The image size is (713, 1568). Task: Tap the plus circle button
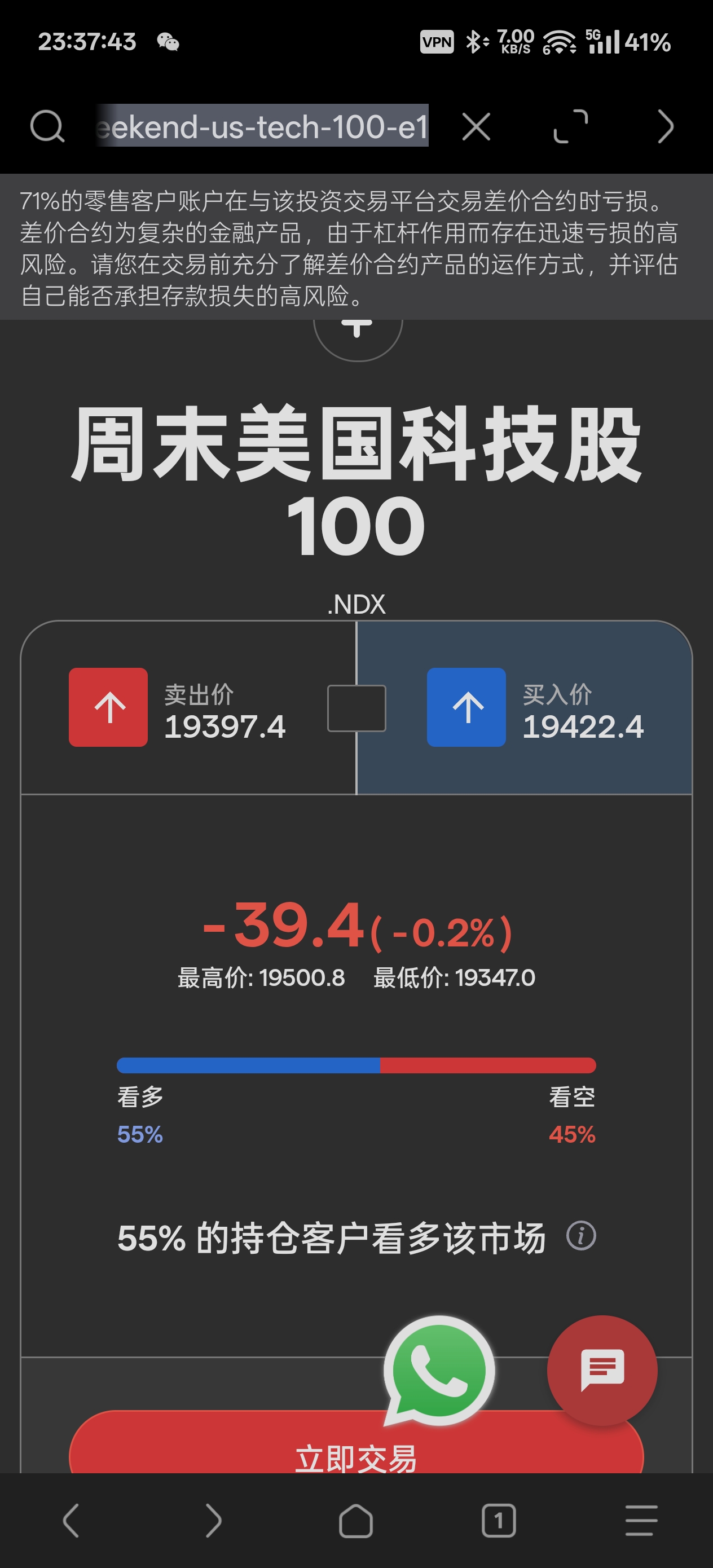[358, 332]
